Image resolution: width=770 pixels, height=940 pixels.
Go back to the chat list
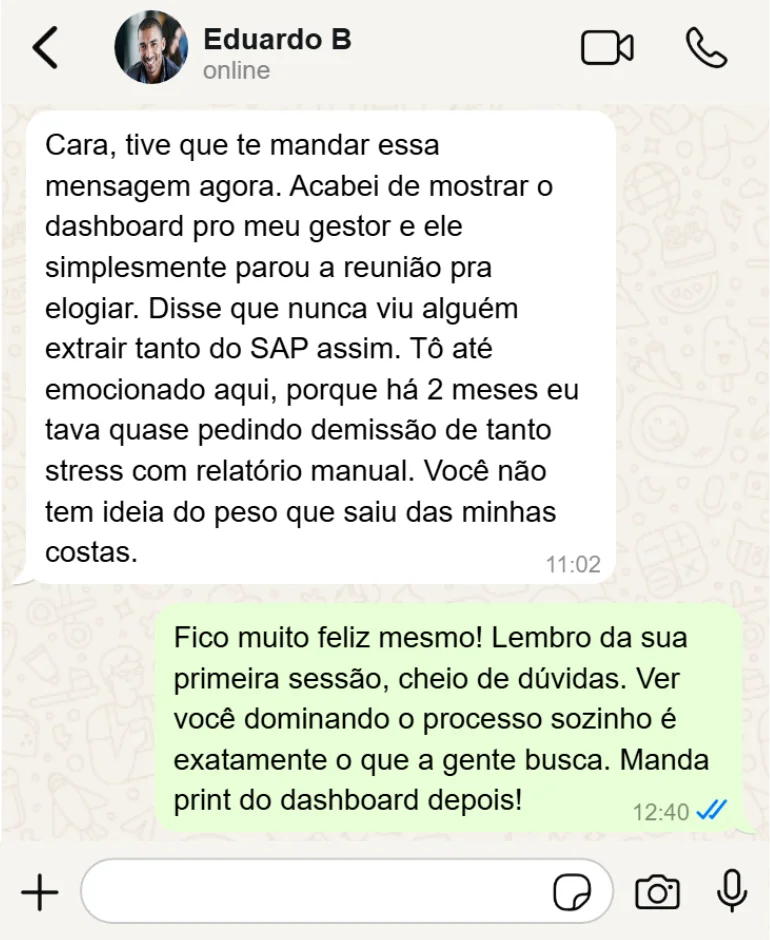tap(45, 48)
